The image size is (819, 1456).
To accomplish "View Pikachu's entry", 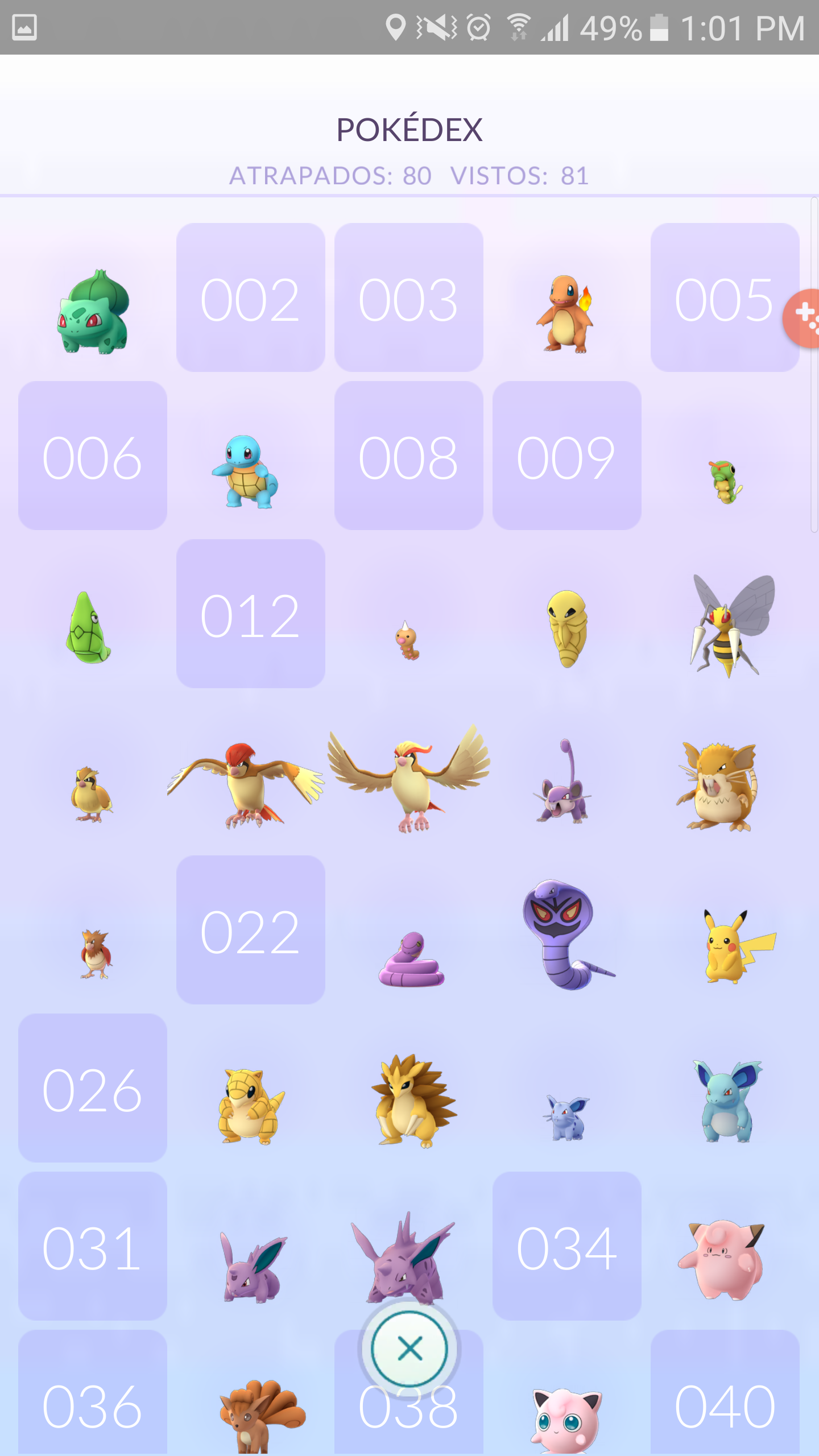I will (x=734, y=948).
